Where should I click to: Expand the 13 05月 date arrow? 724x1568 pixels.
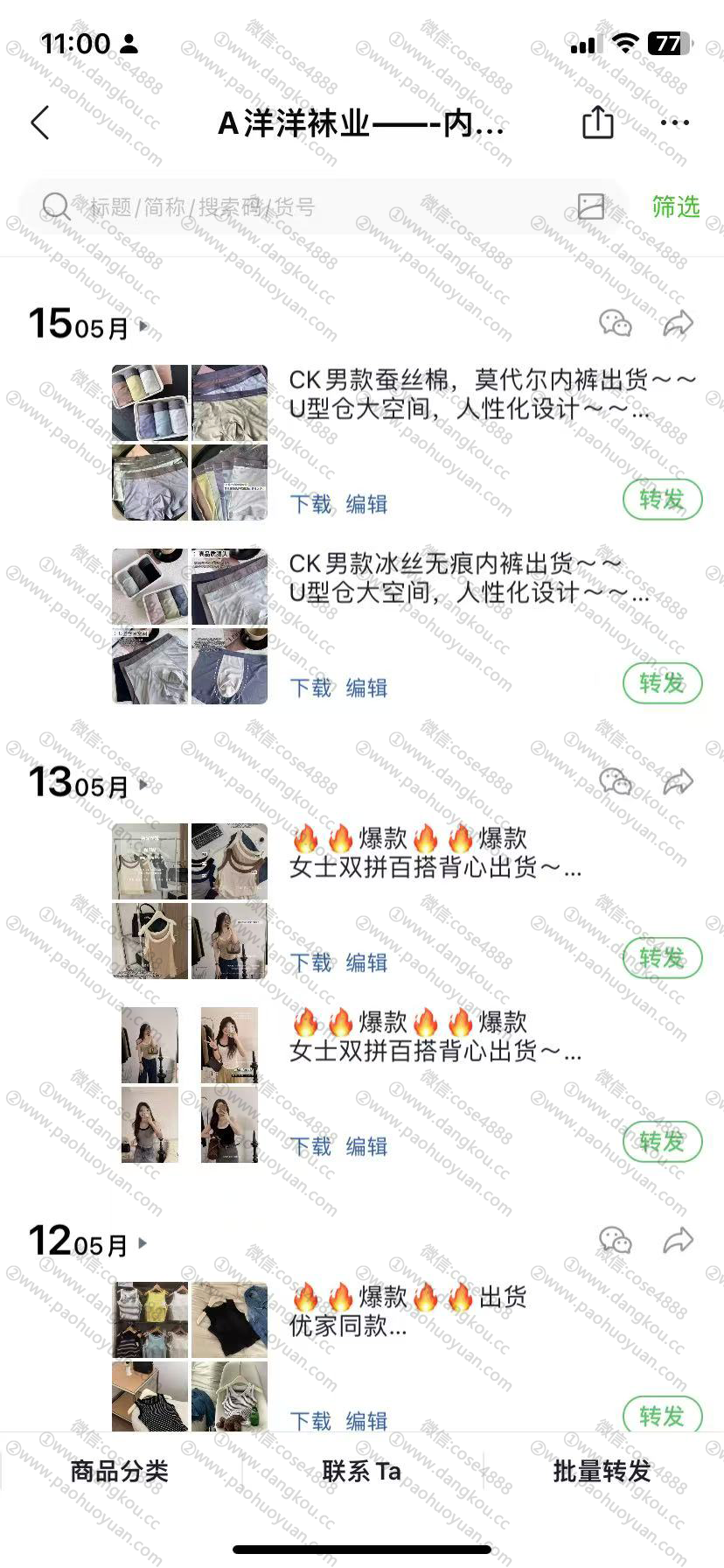(x=143, y=784)
